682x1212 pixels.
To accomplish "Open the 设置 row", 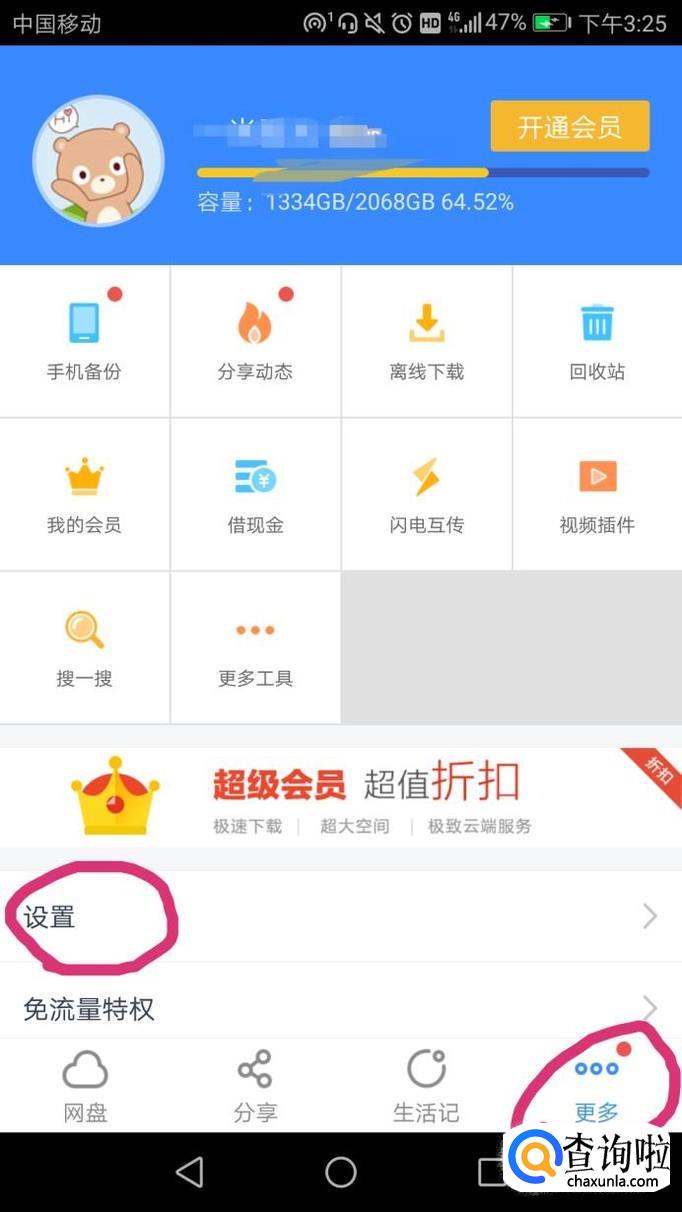I will tap(340, 916).
